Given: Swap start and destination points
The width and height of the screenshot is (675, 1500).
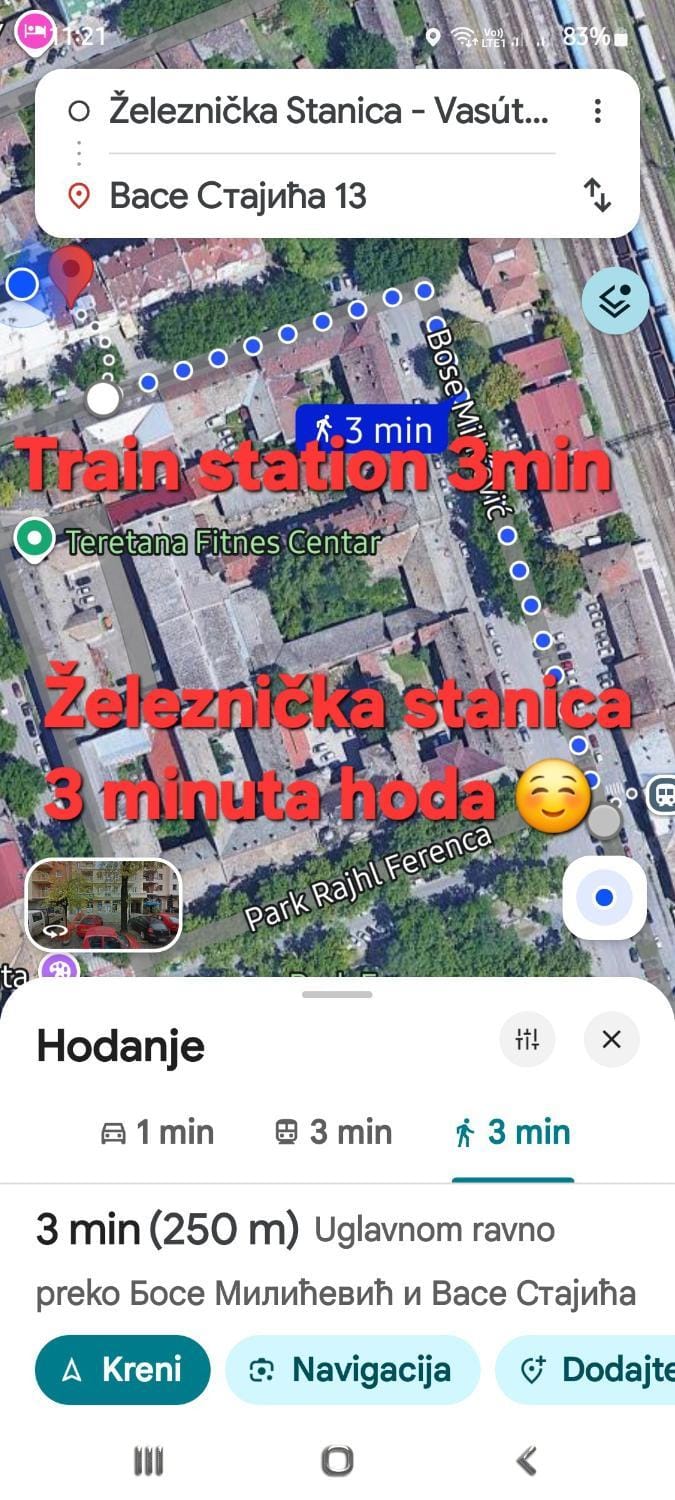Looking at the screenshot, I should 597,194.
